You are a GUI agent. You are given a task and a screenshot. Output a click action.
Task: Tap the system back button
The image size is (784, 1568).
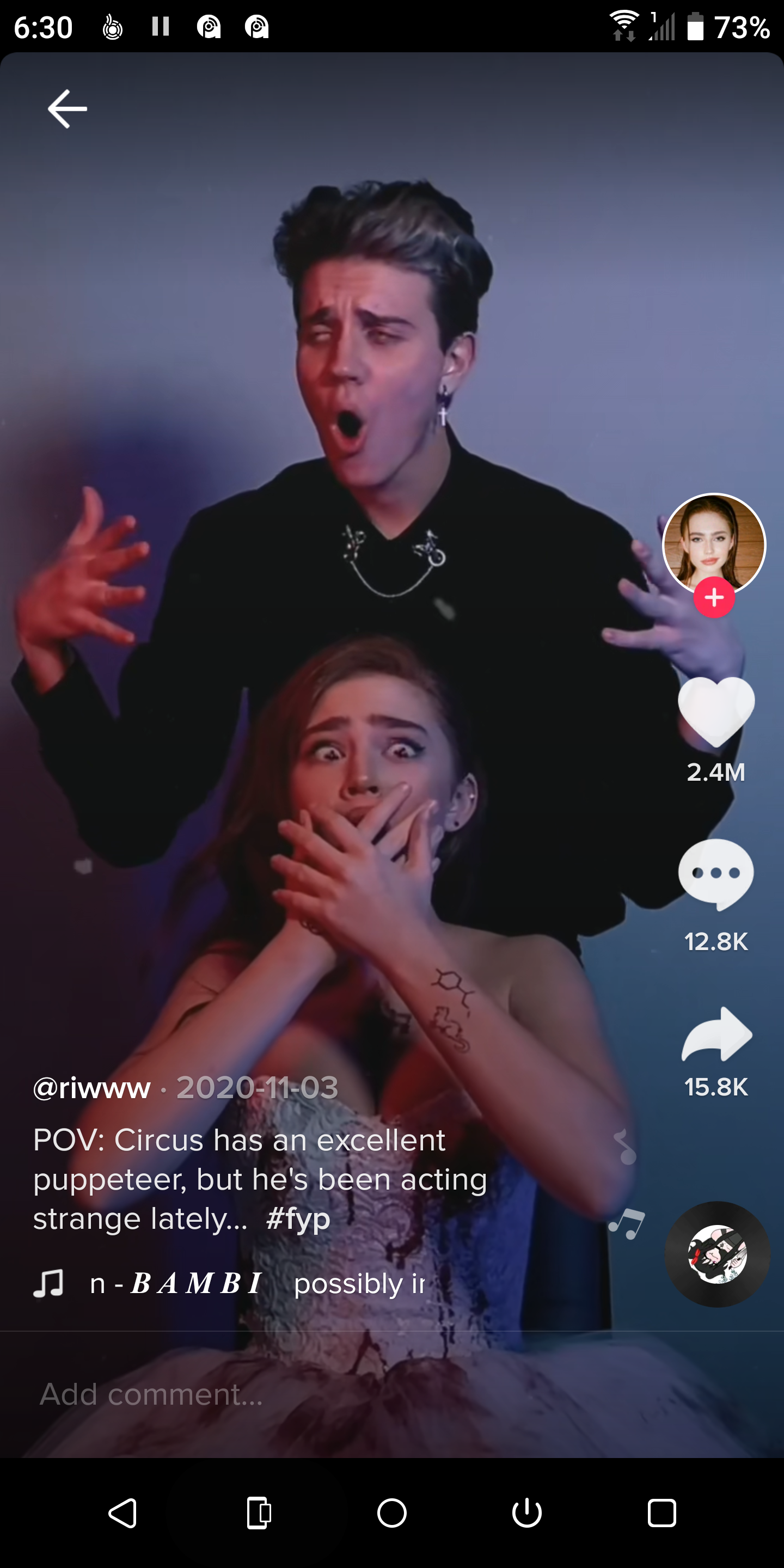pos(122,1513)
